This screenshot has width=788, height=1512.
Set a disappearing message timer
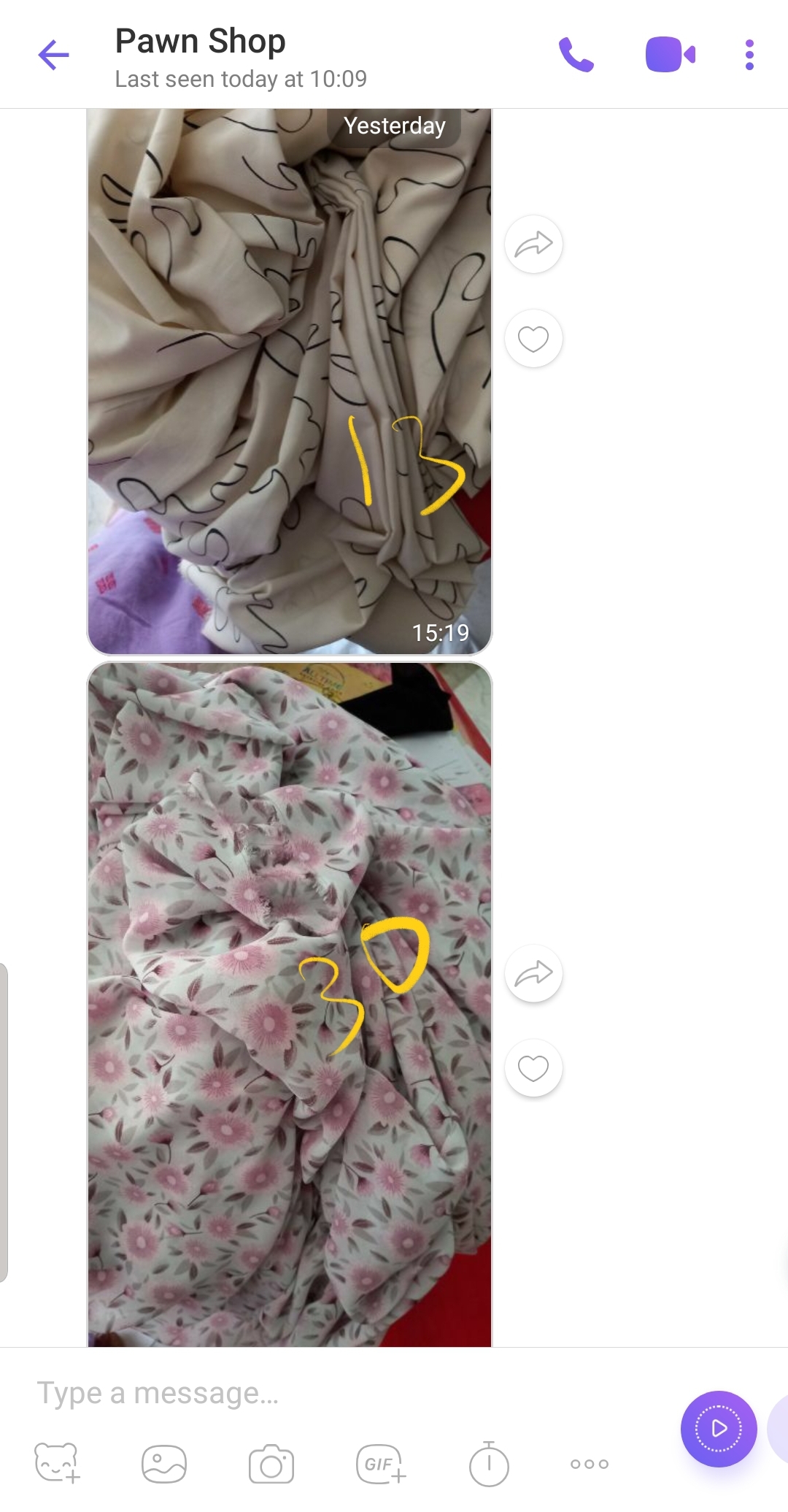point(489,1464)
